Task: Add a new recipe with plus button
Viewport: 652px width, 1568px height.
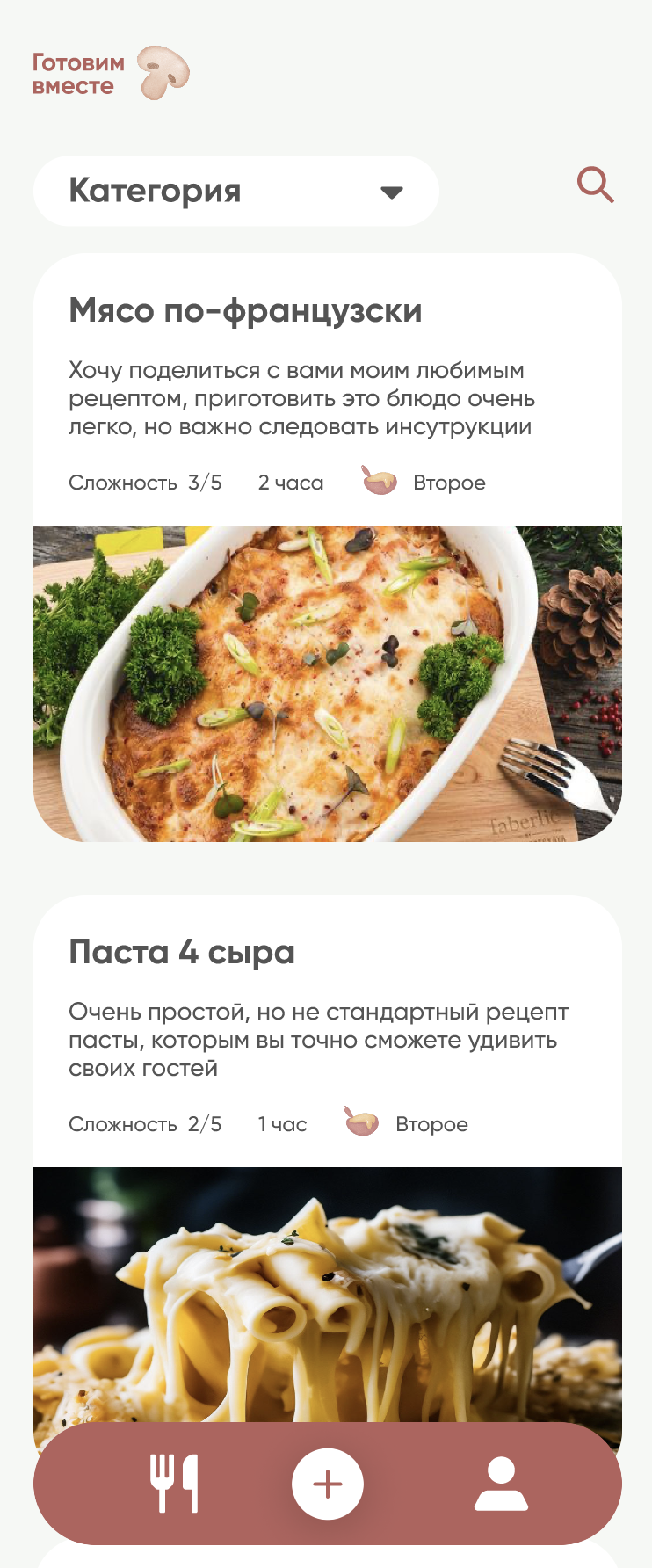Action: click(x=328, y=1485)
